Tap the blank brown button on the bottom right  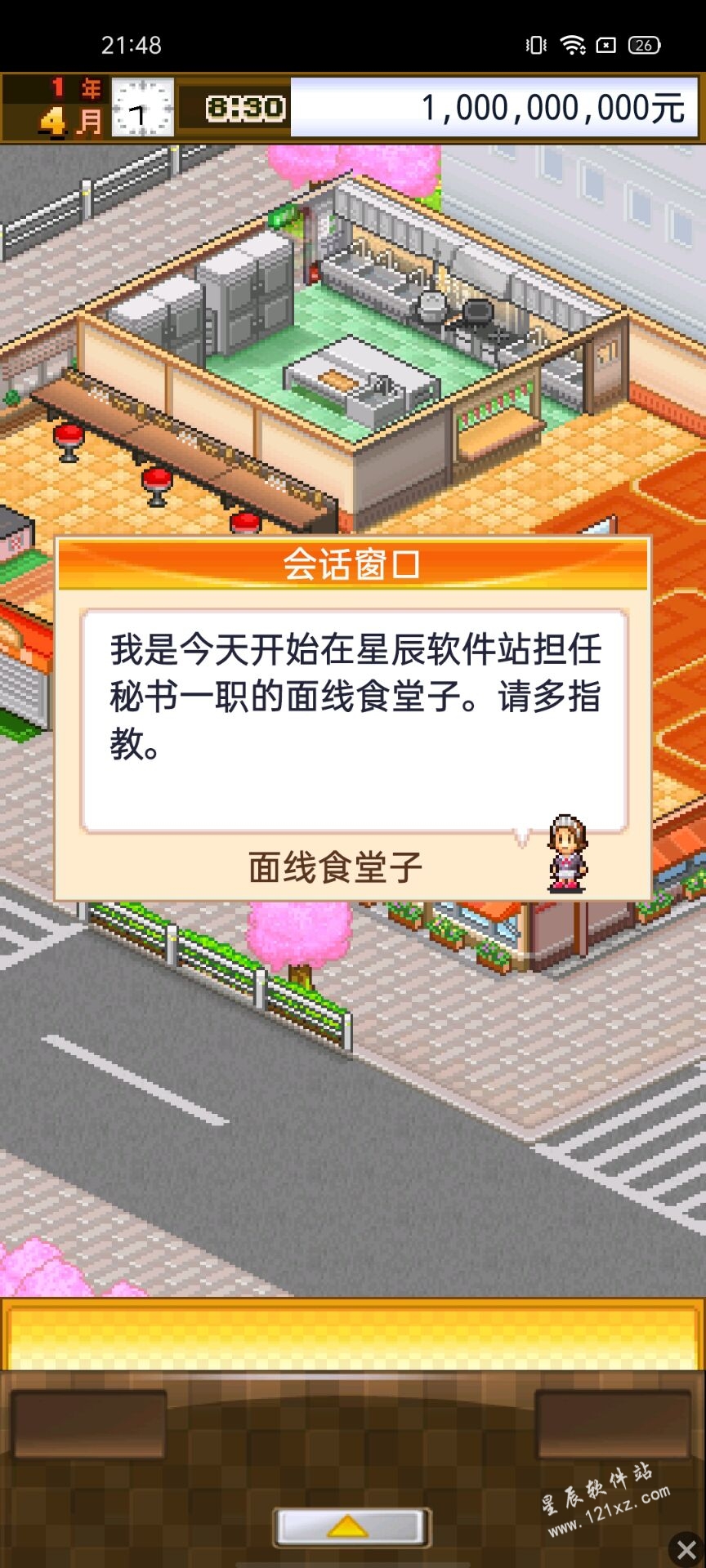coord(614,1425)
